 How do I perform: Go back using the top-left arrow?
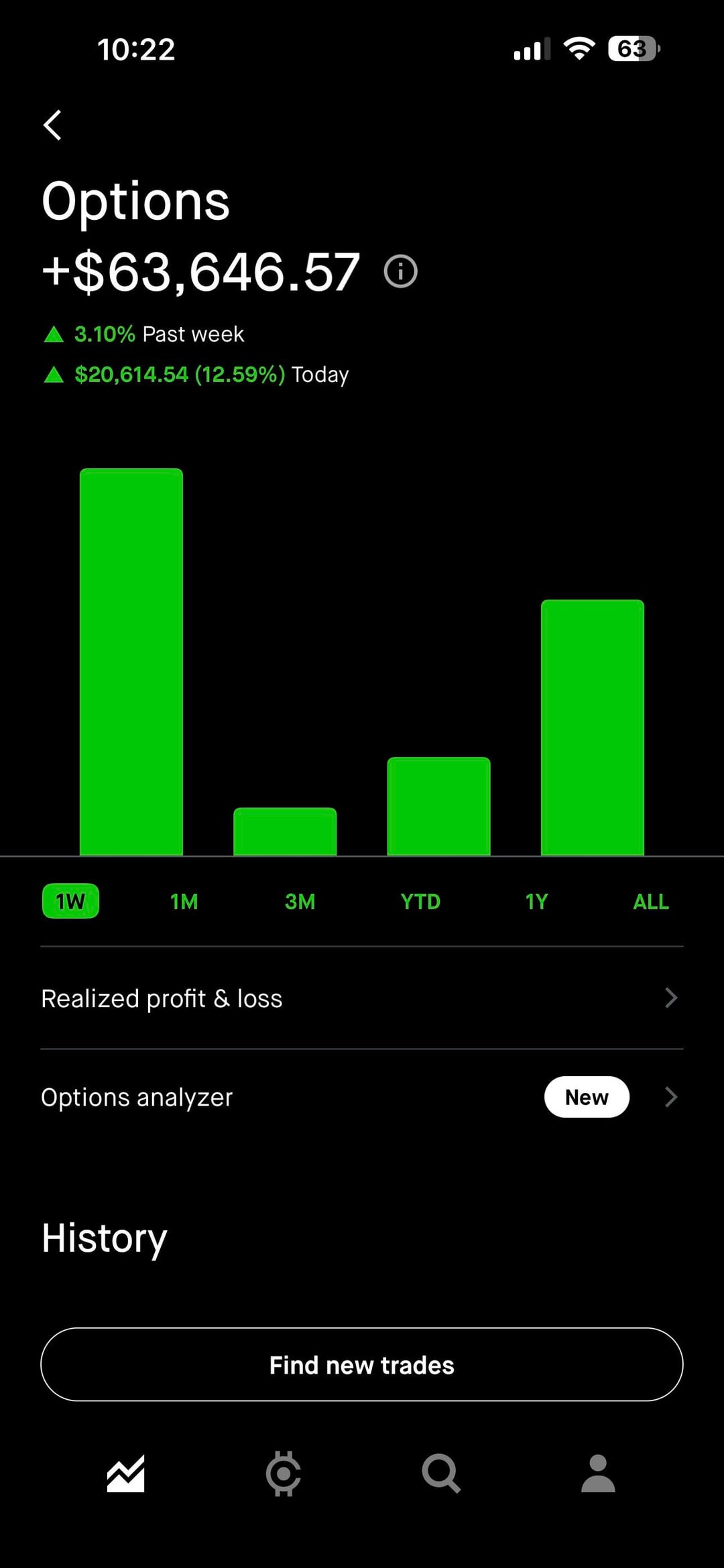click(x=53, y=125)
